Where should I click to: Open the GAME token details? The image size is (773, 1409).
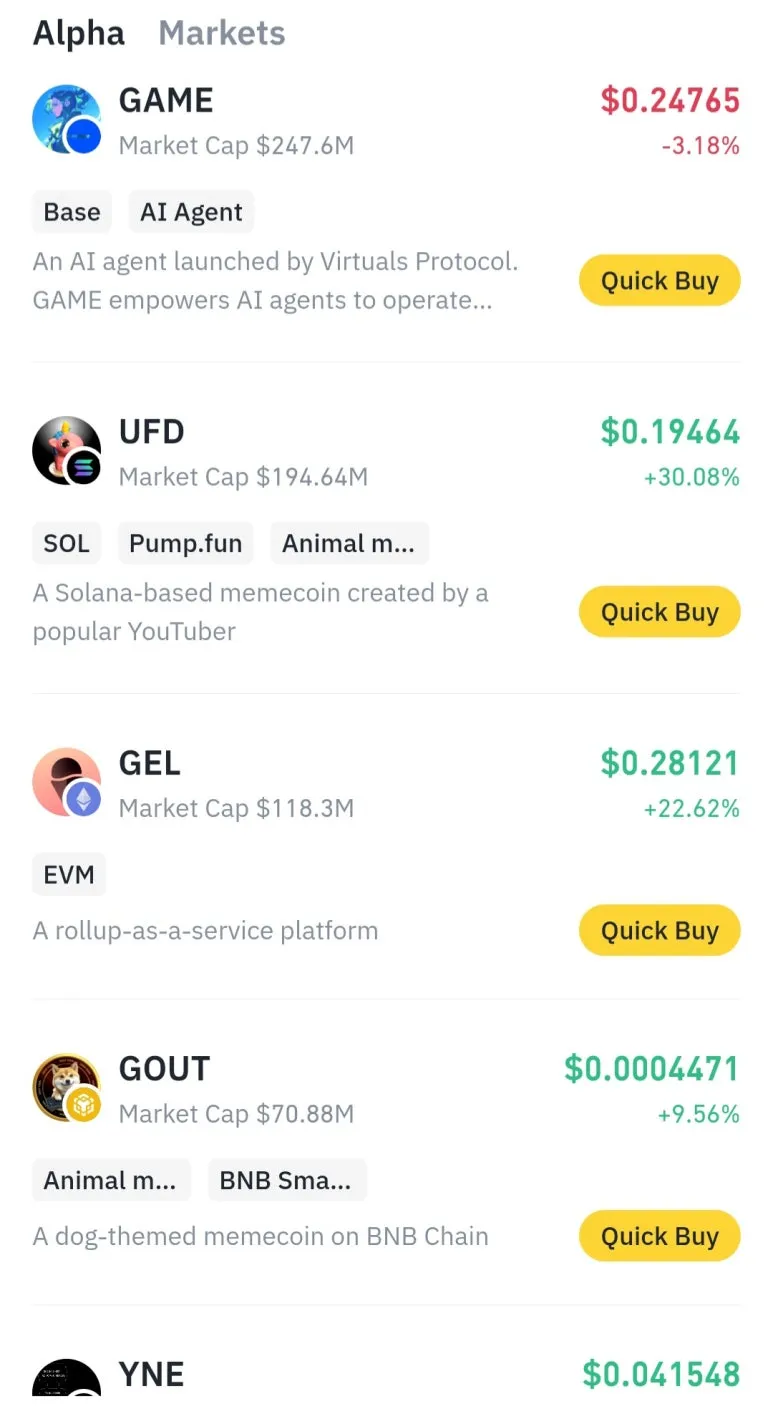(x=166, y=101)
